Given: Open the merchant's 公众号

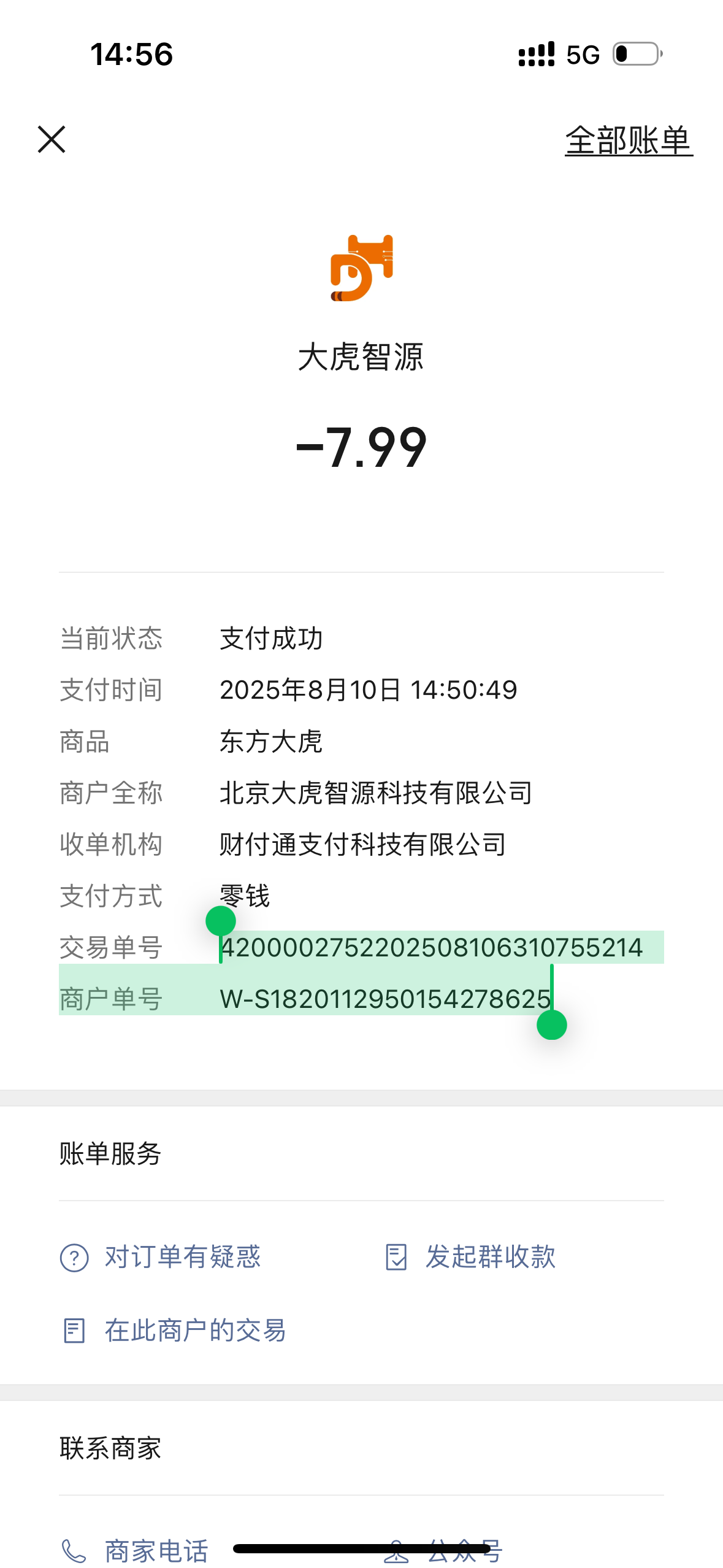Looking at the screenshot, I should click(443, 1551).
